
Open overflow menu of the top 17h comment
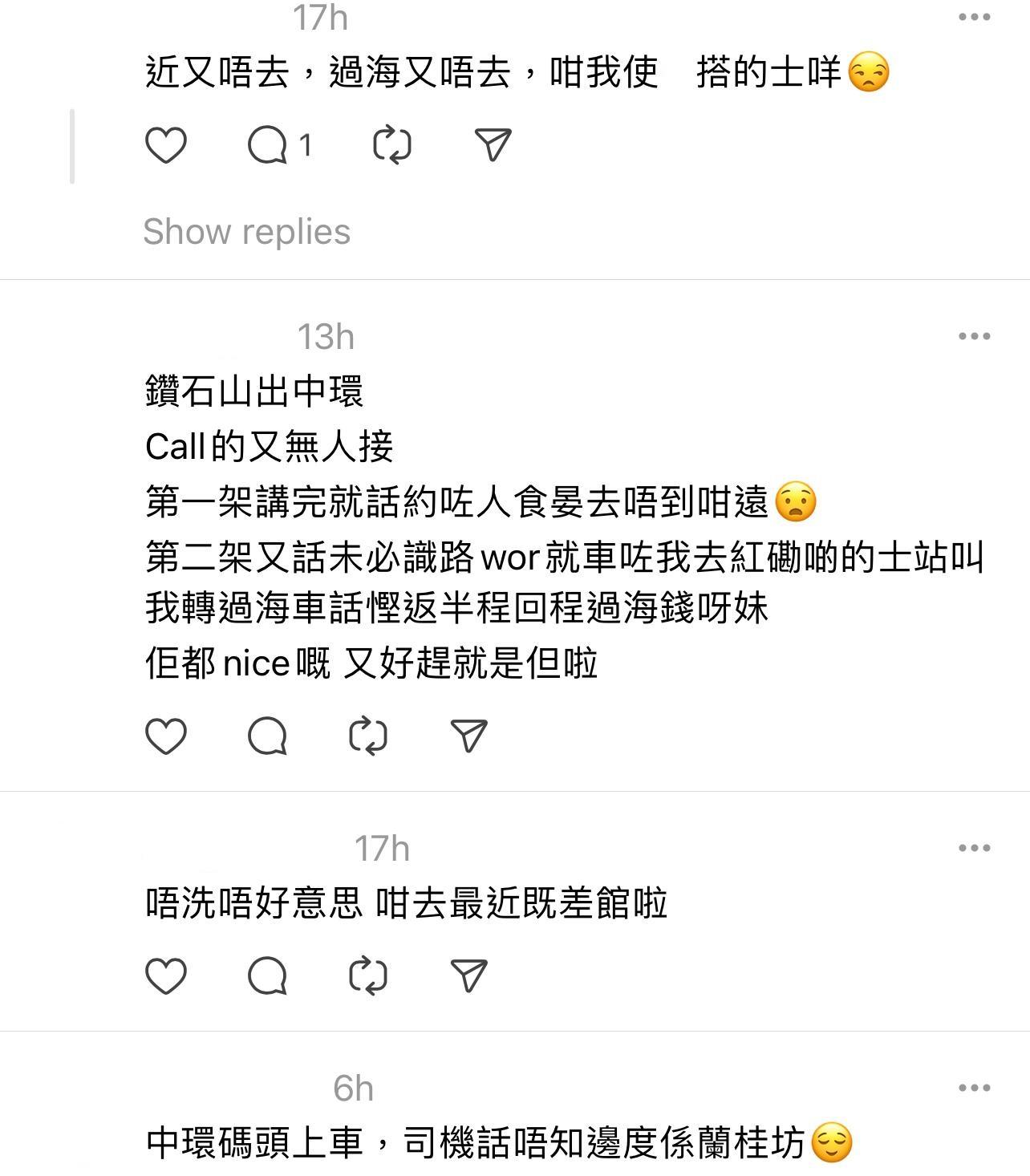[x=974, y=17]
